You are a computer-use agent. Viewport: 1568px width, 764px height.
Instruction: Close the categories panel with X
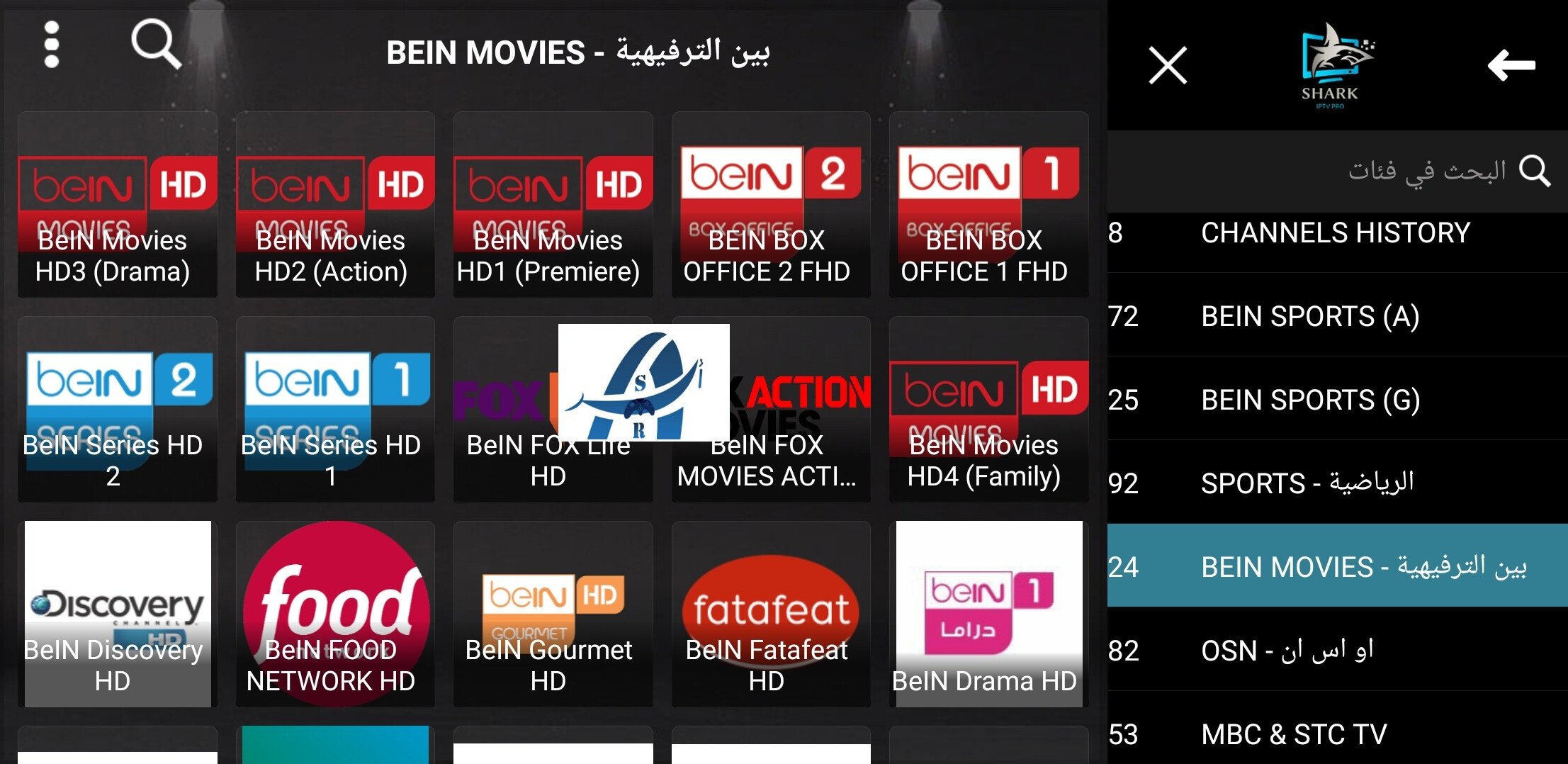pyautogui.click(x=1167, y=65)
